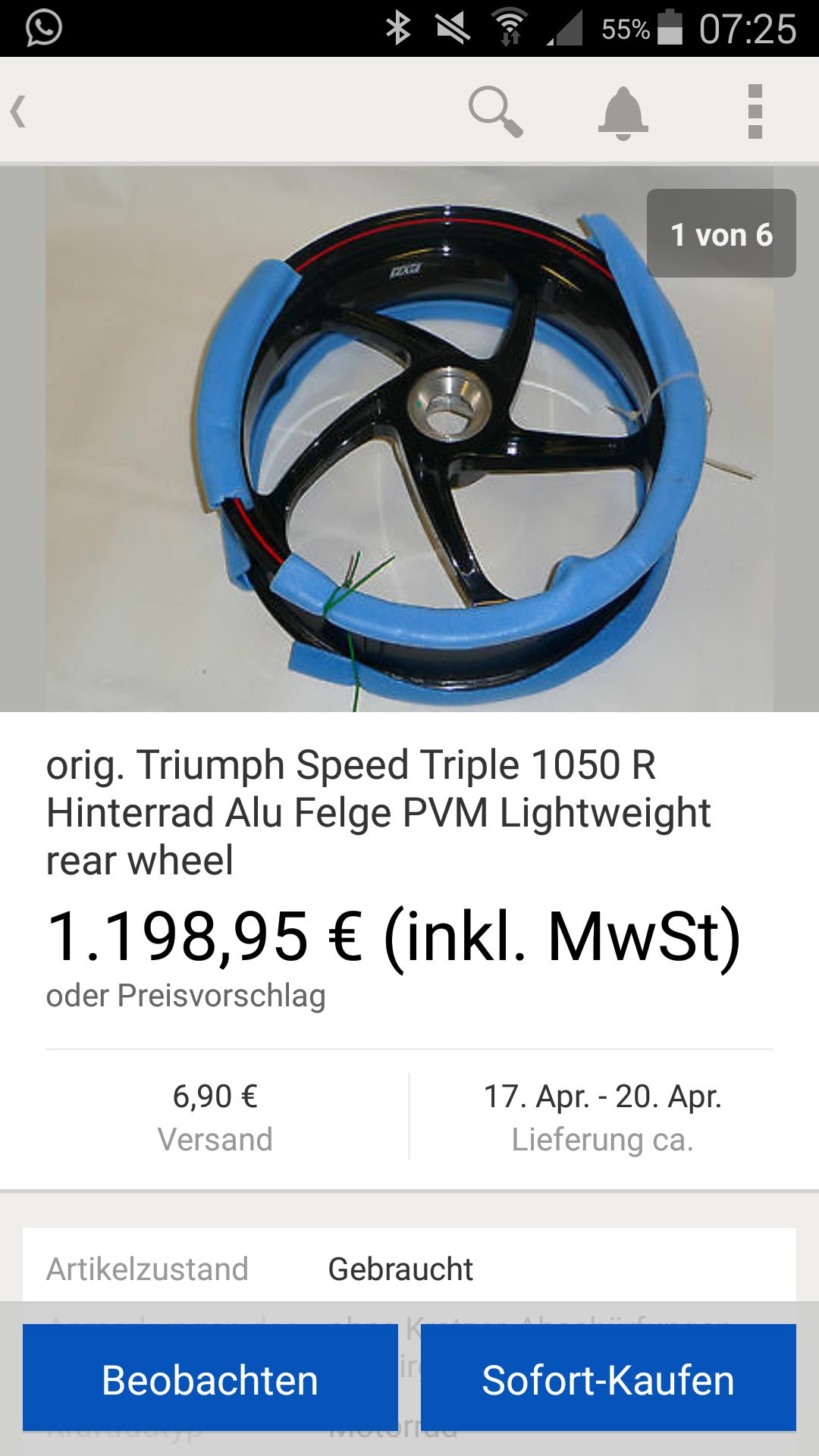This screenshot has height=1456, width=819.
Task: Tap the Beobachten button
Action: 210,1378
